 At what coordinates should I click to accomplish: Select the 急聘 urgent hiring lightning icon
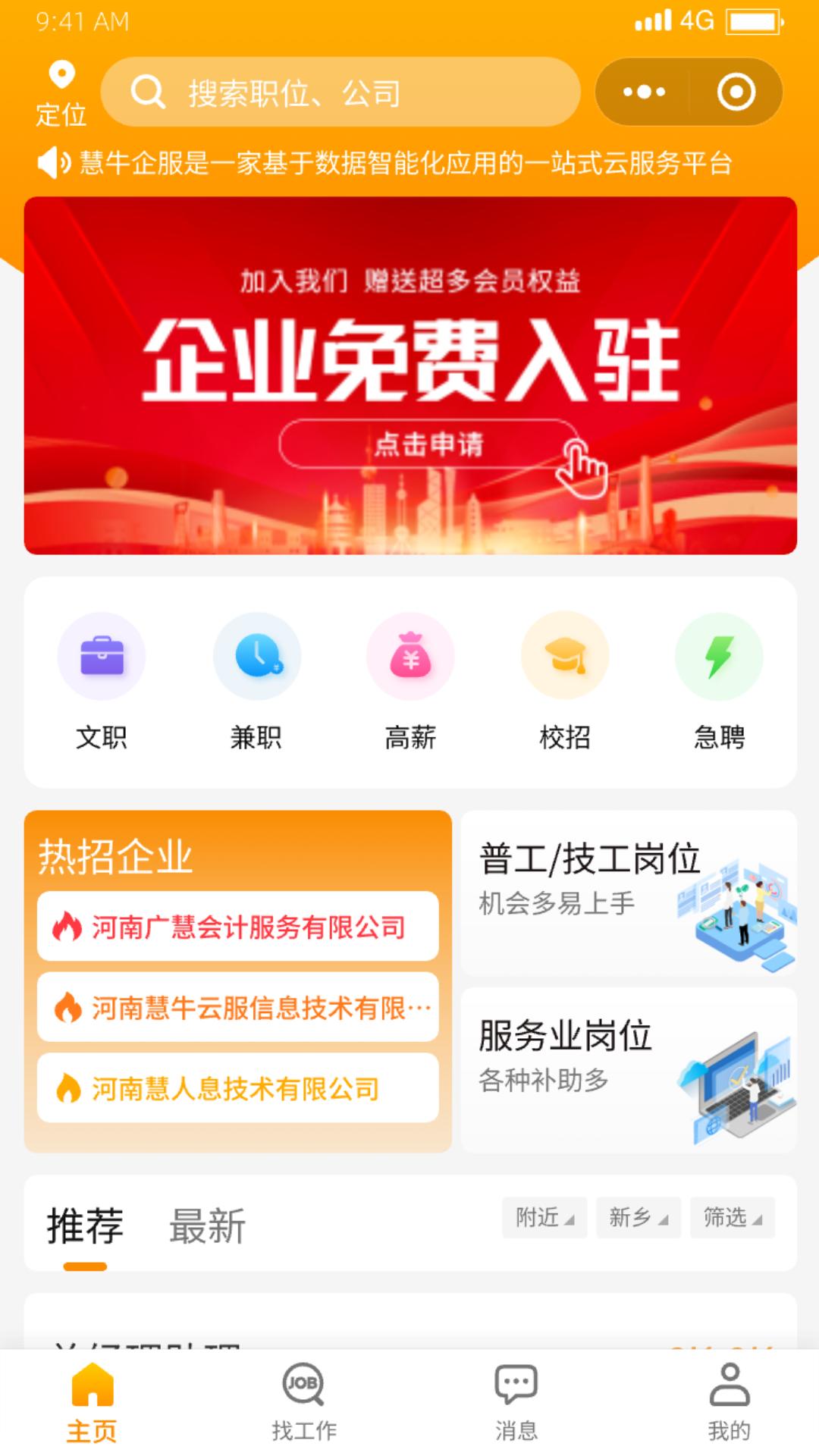(x=718, y=656)
